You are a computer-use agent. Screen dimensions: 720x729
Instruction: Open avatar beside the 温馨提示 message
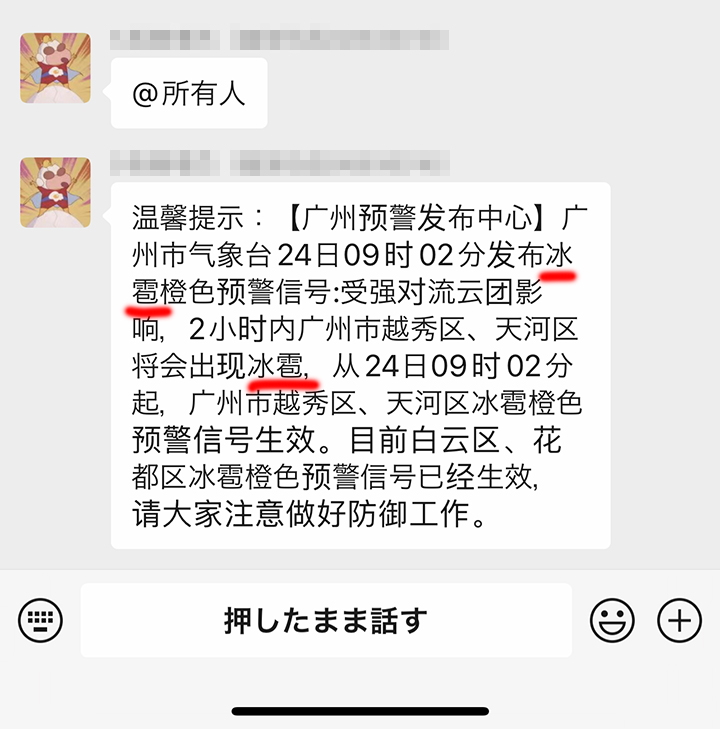click(56, 192)
